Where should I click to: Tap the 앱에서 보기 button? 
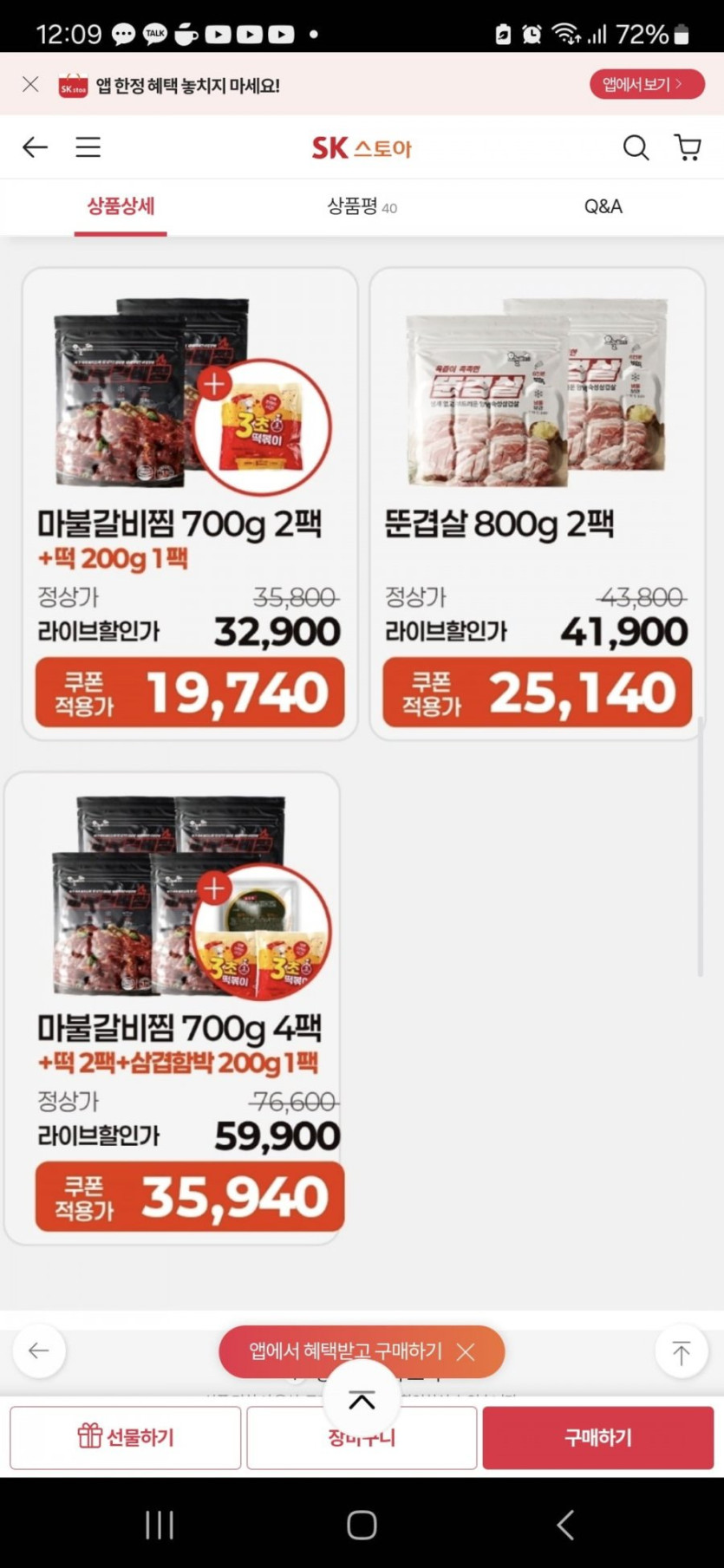(x=646, y=84)
